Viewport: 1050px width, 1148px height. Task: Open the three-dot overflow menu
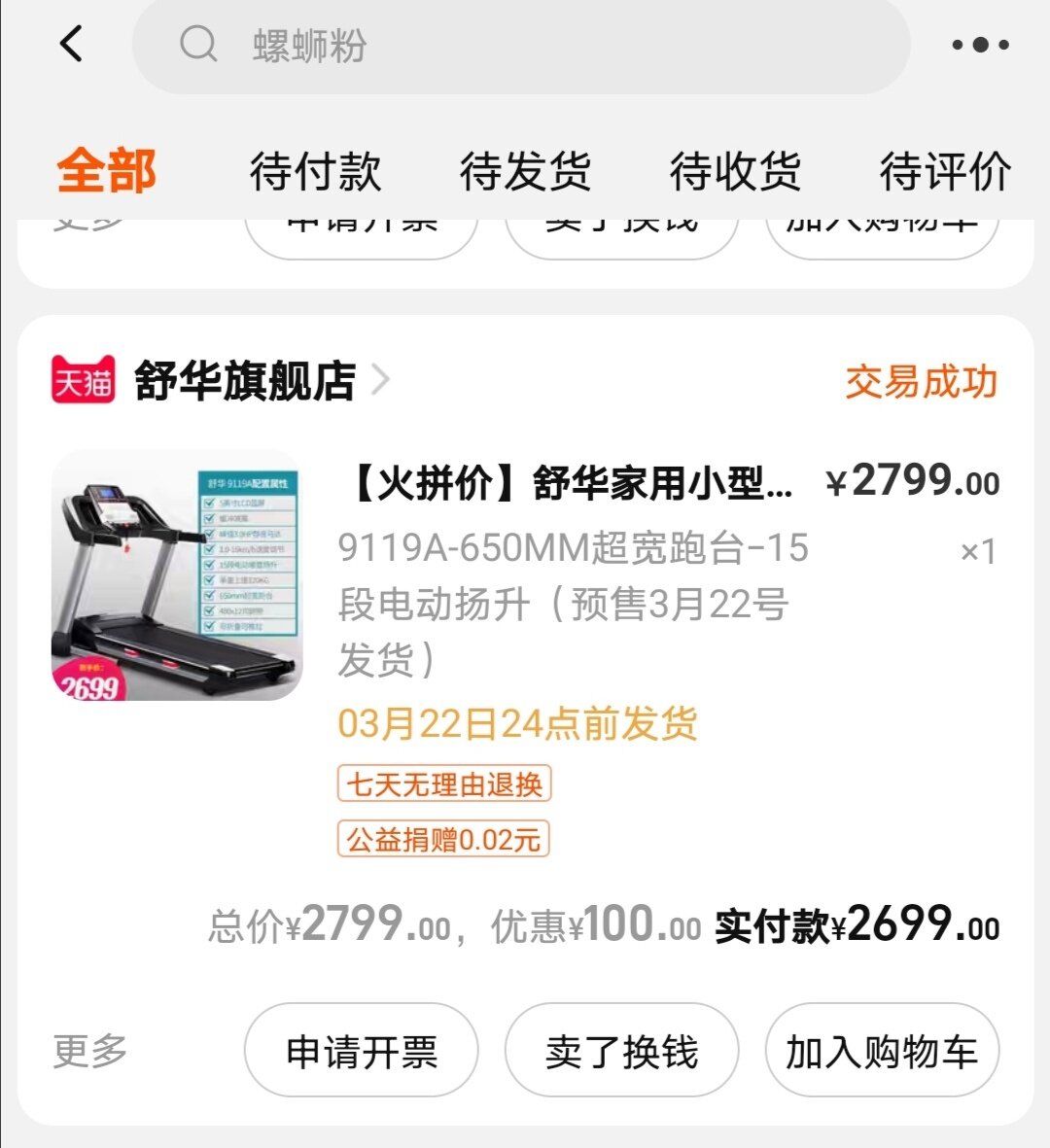(979, 45)
